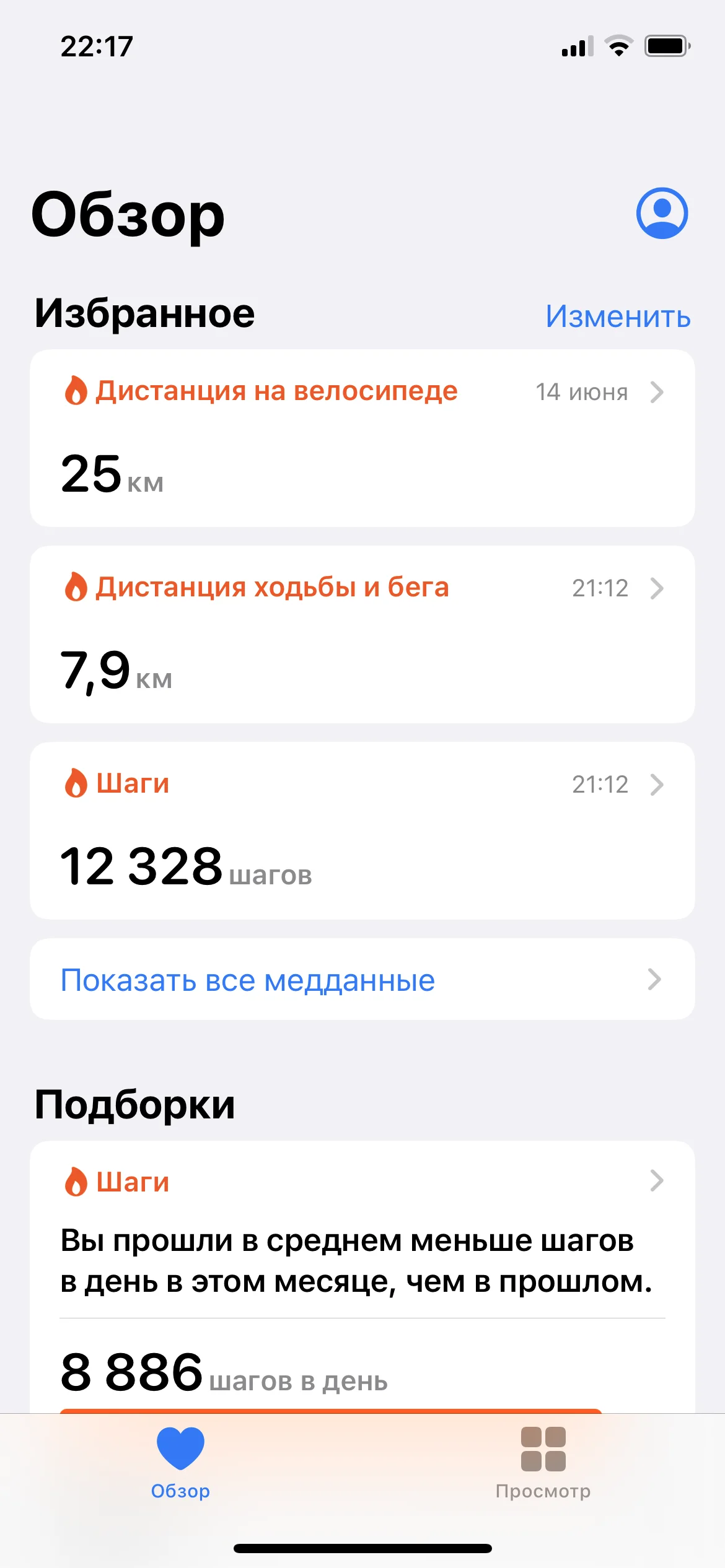Open Дистанция ходьбы и бега card
Screen dimensions: 725x1568
[362, 634]
